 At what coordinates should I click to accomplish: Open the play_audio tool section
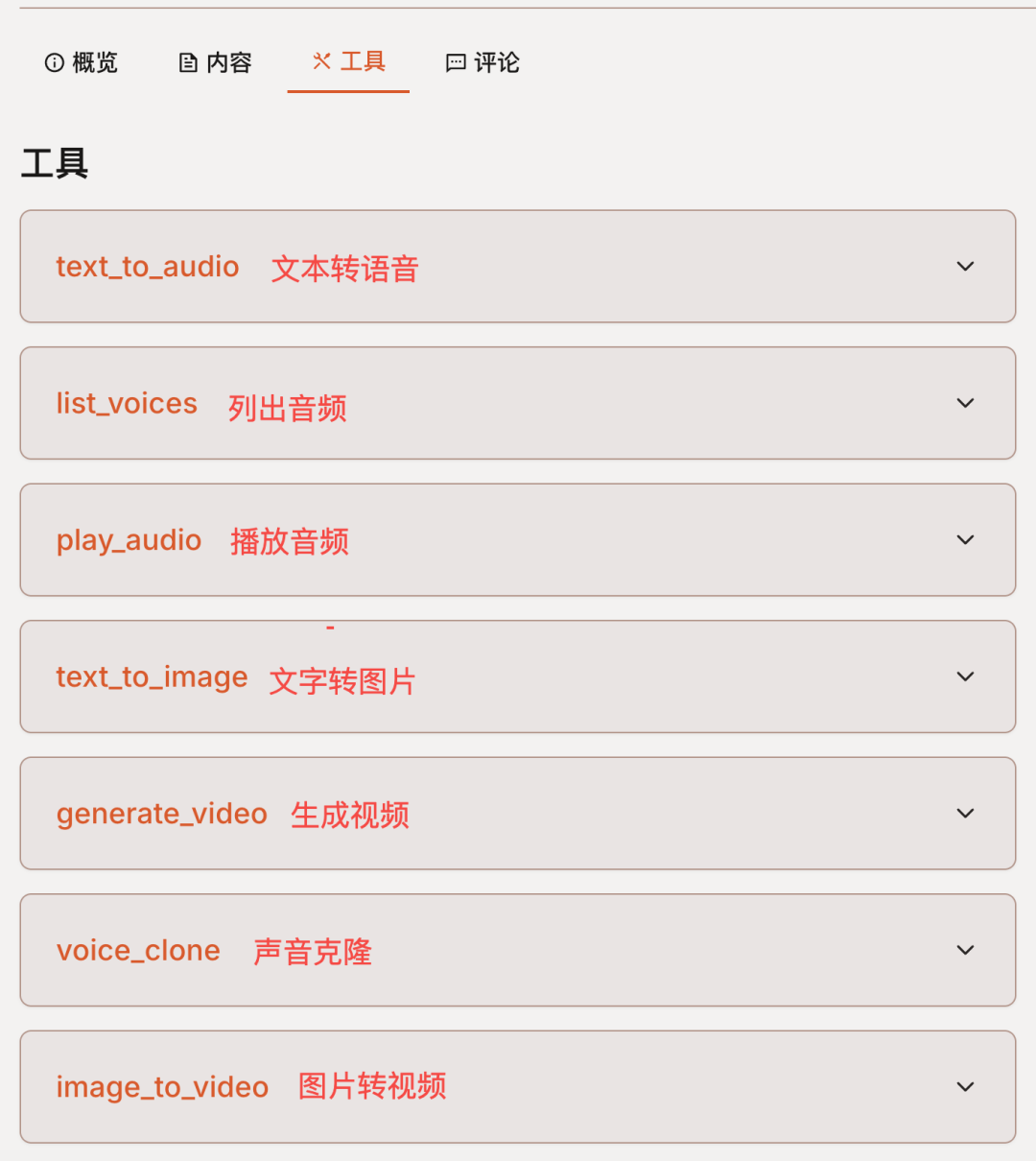[x=965, y=540]
